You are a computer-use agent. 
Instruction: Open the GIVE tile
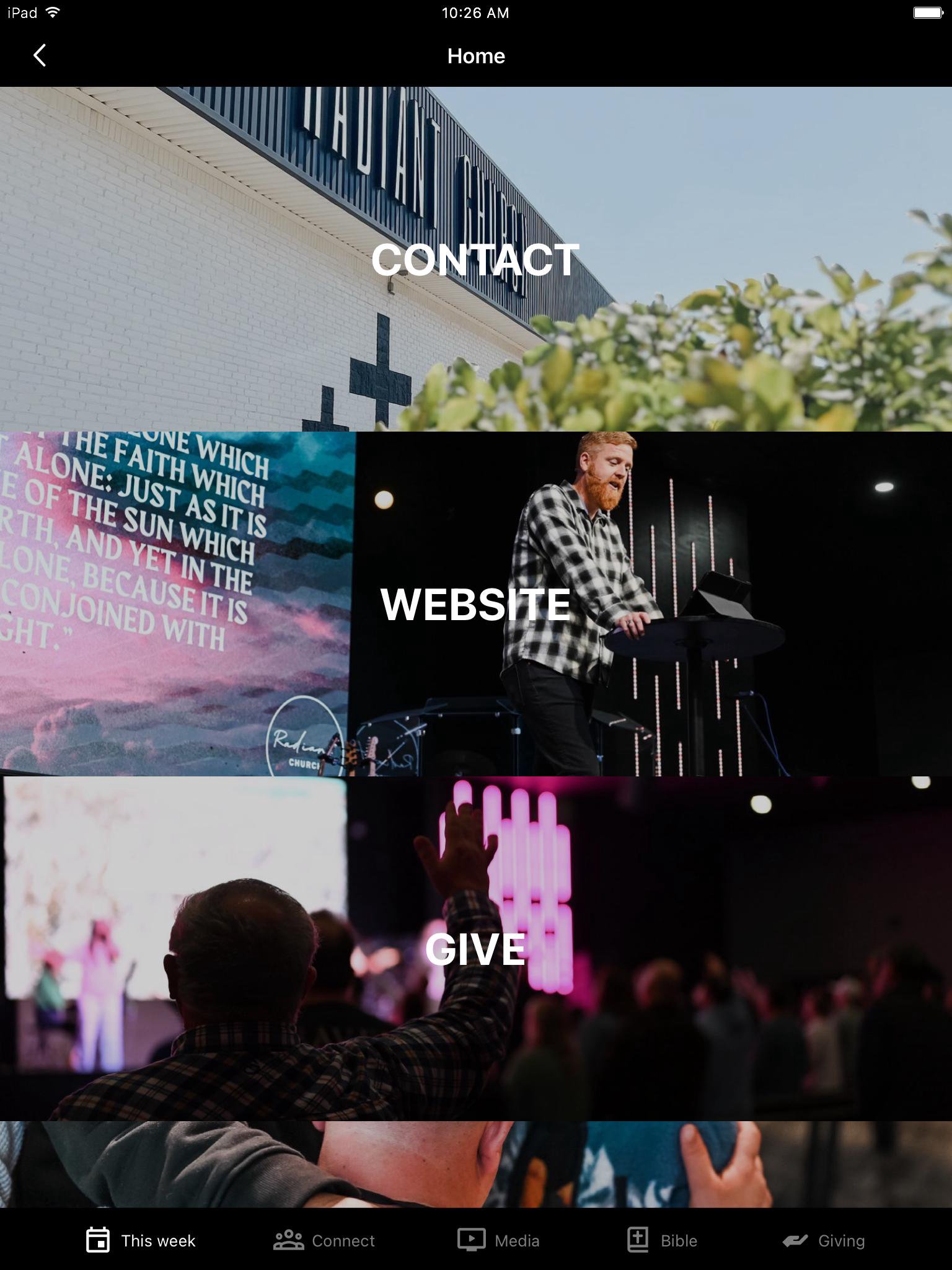pos(475,949)
